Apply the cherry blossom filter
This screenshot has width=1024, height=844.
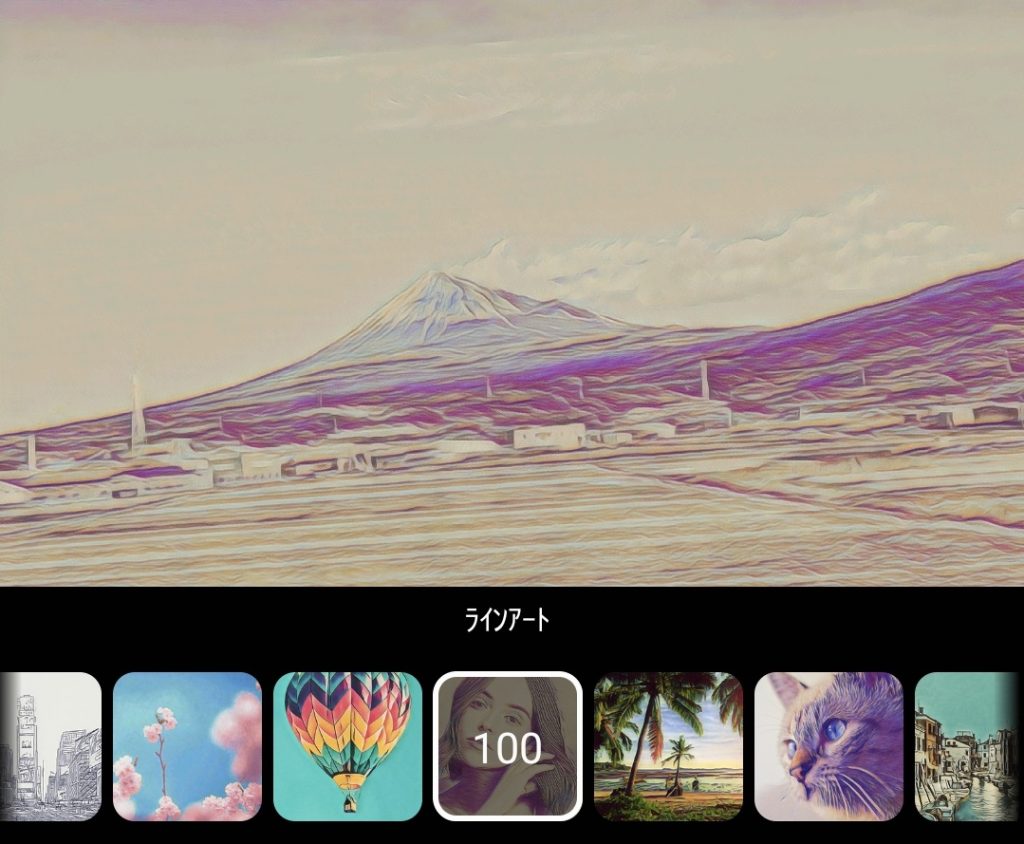(x=187, y=746)
